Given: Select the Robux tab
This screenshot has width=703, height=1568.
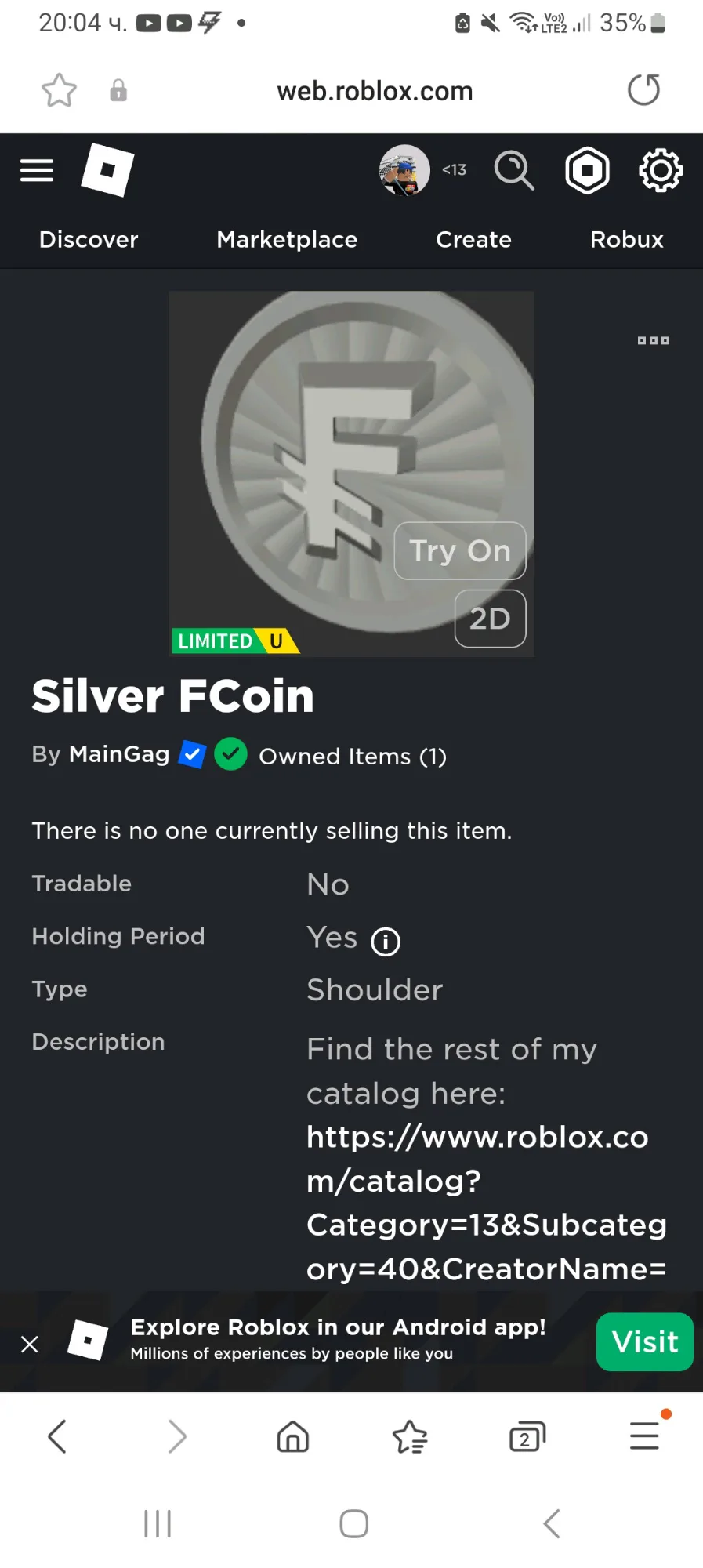Looking at the screenshot, I should [x=626, y=240].
